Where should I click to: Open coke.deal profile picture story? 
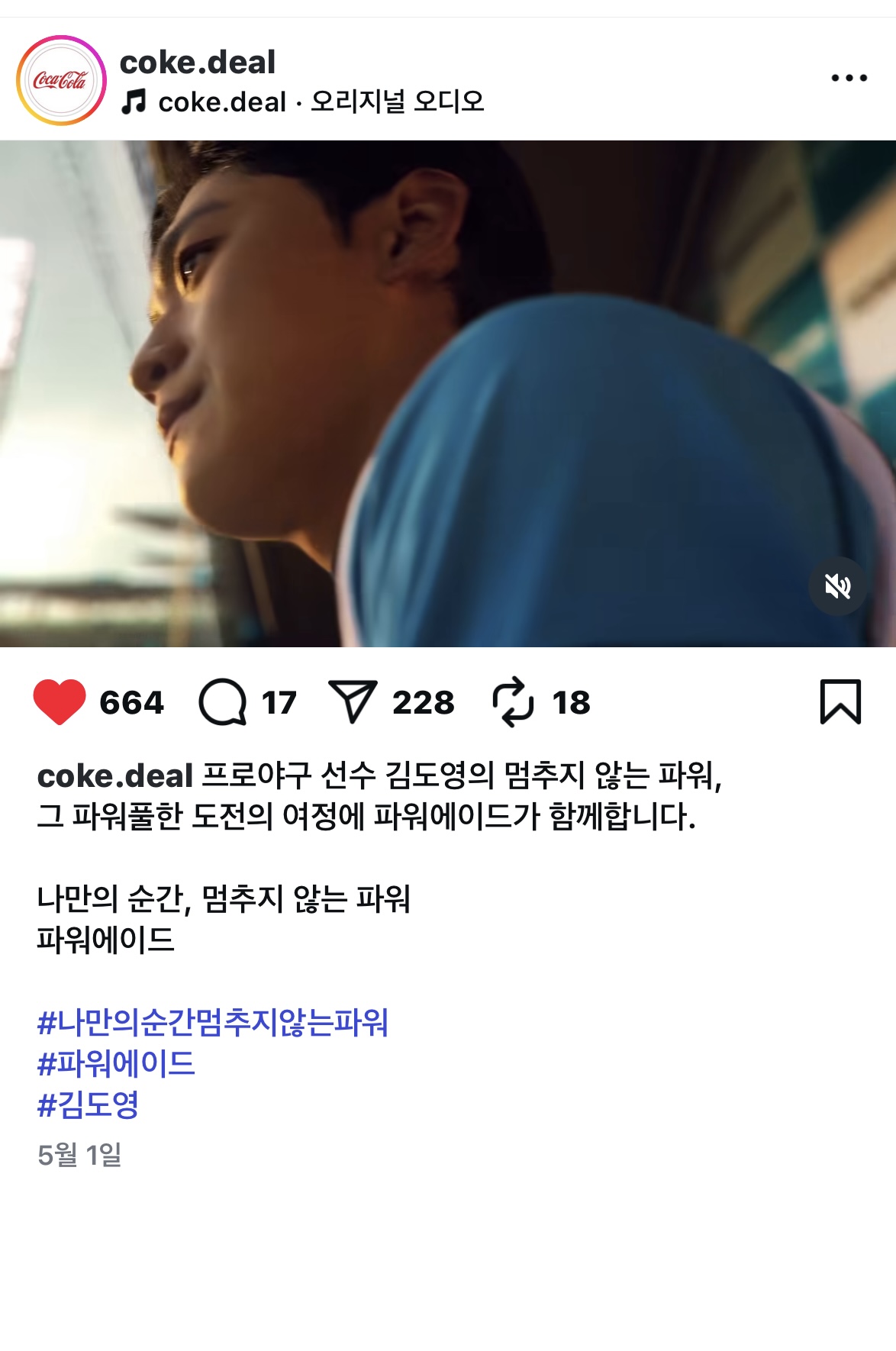pyautogui.click(x=61, y=80)
